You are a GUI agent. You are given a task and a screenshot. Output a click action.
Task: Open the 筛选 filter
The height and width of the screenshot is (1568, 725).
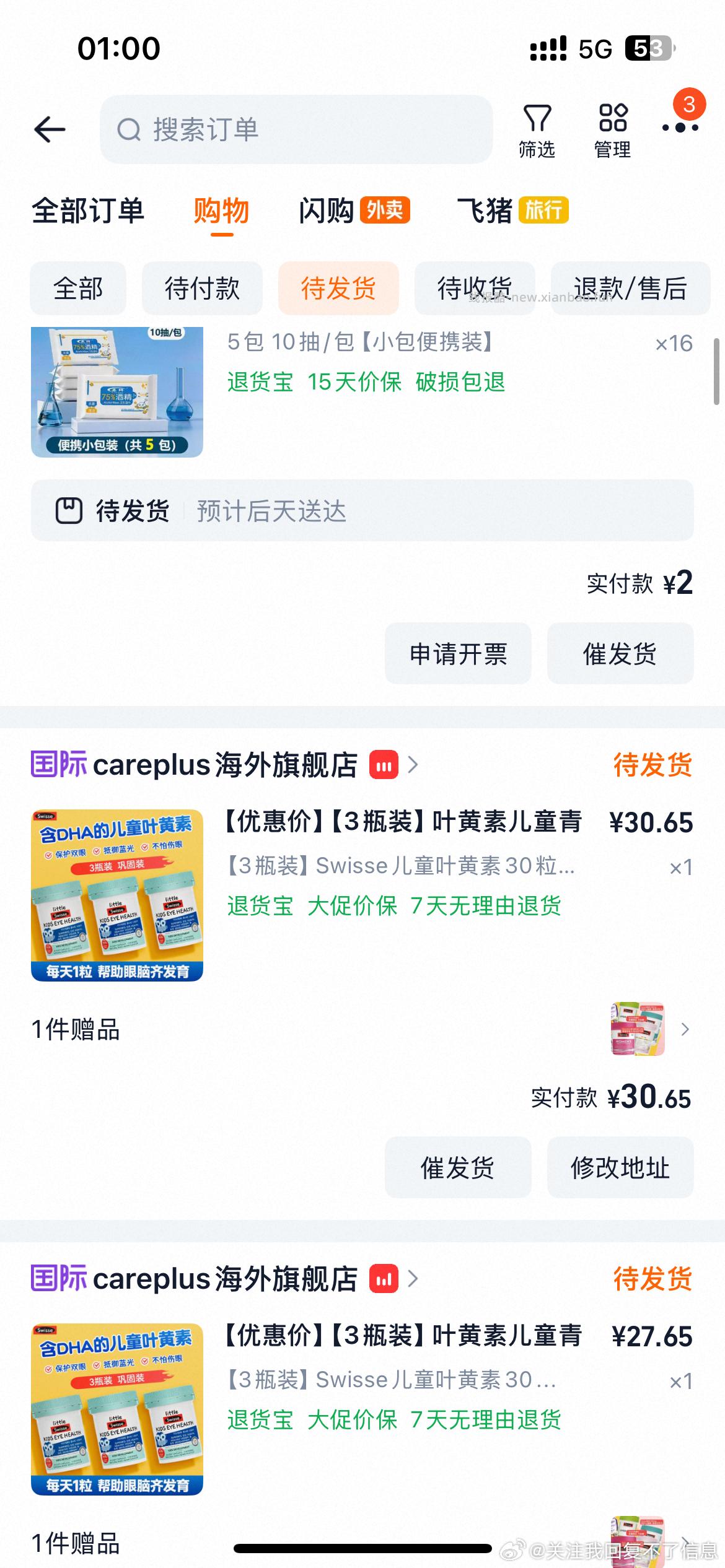click(x=537, y=131)
